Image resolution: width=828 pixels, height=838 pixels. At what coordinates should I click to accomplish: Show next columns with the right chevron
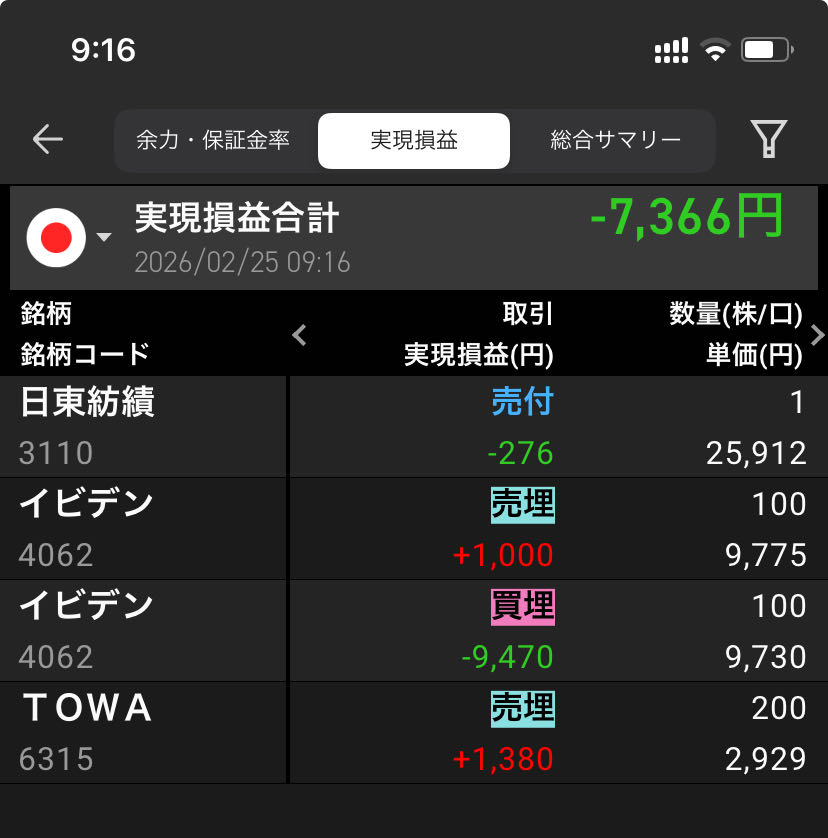[817, 335]
